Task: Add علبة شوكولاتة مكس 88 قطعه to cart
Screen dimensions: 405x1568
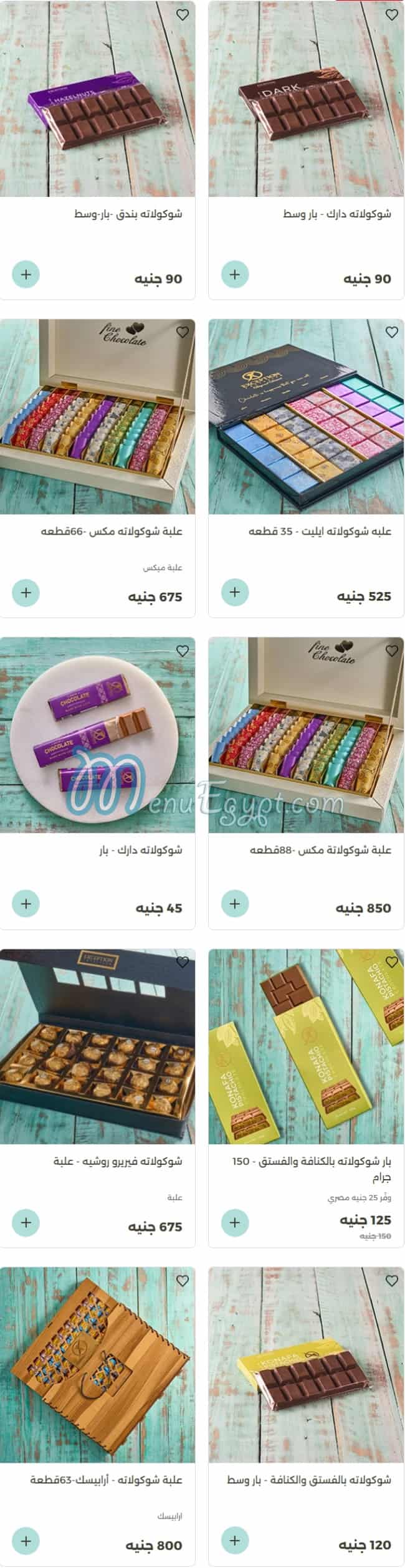Action: coord(235,904)
